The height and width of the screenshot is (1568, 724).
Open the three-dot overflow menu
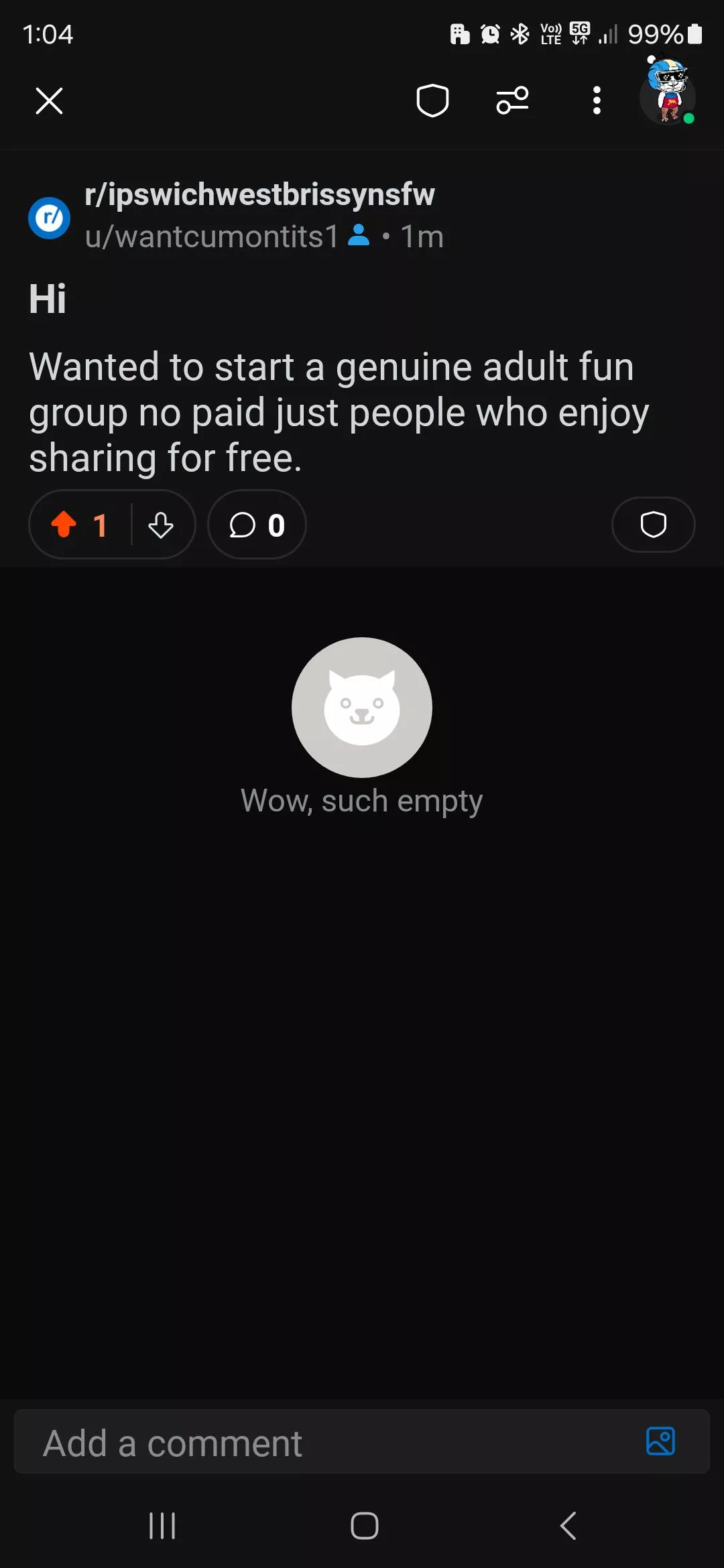click(x=597, y=101)
